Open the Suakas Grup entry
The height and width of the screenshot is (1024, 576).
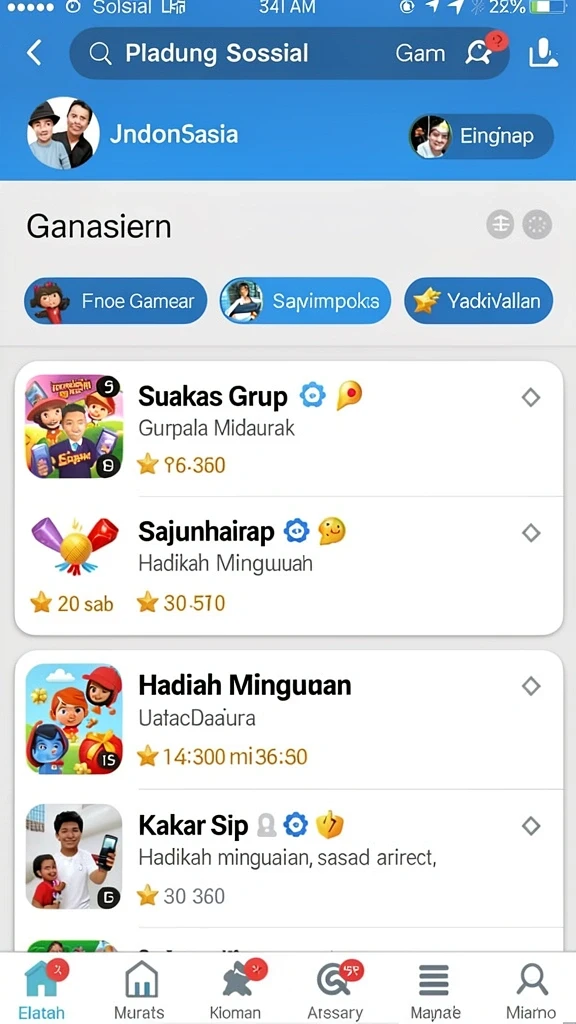coord(289,429)
